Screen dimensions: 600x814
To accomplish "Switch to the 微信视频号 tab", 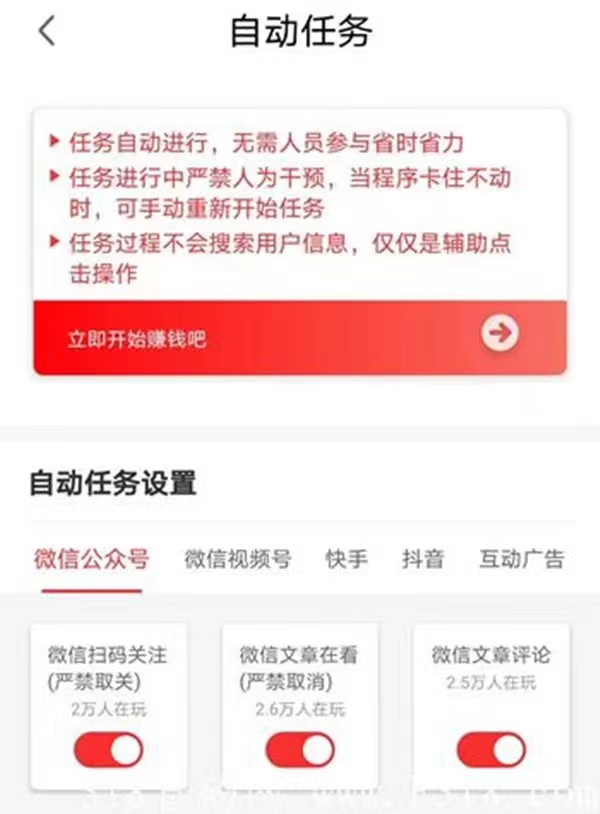I will tap(238, 559).
